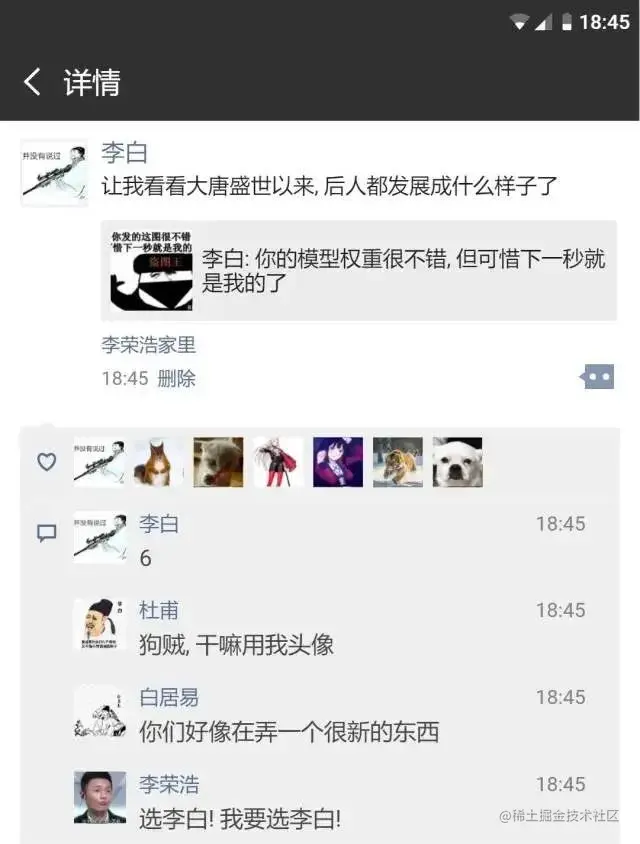Tap 李白's comment reading 6
640x844 pixels.
pos(146,558)
